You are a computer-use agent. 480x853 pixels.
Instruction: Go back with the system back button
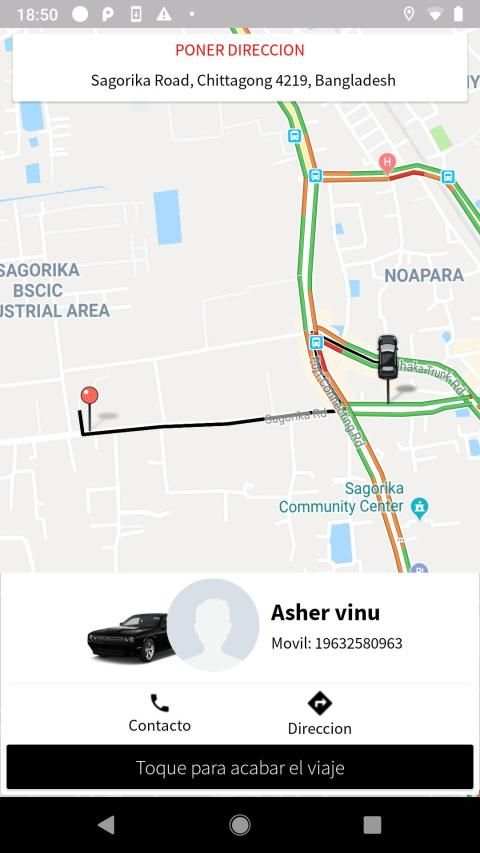[x=106, y=825]
